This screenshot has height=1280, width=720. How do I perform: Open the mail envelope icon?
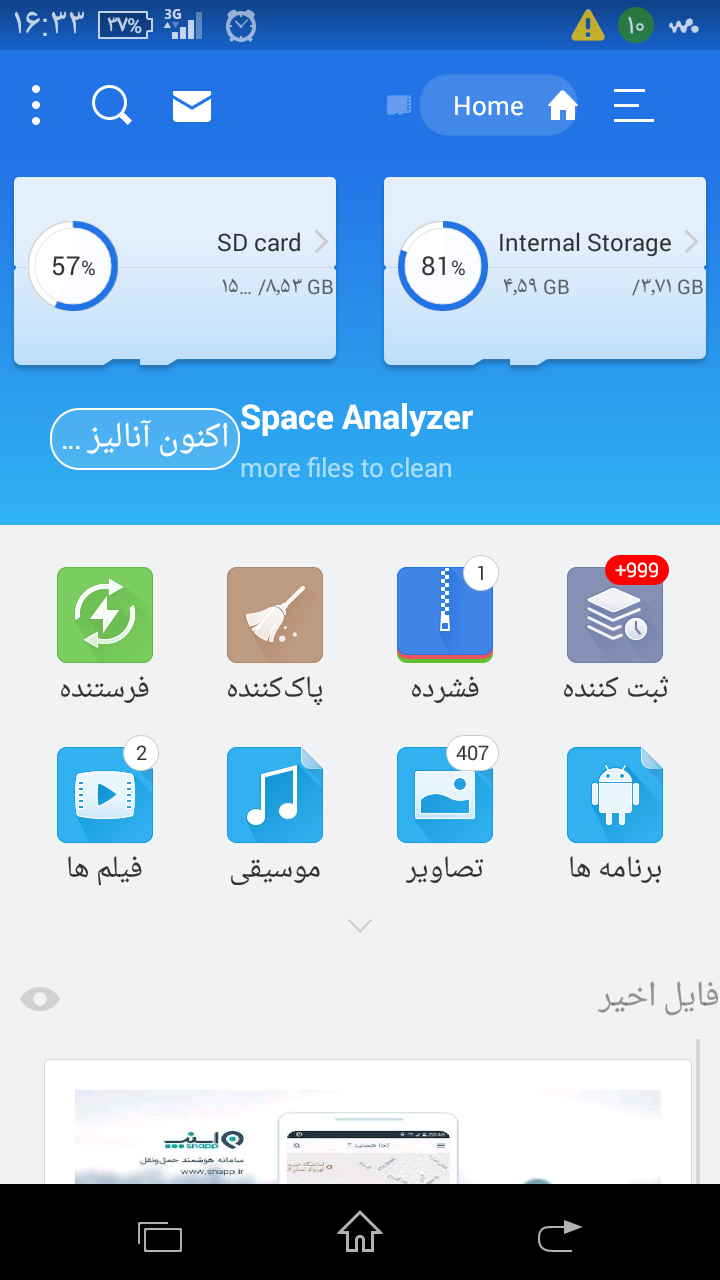point(192,106)
